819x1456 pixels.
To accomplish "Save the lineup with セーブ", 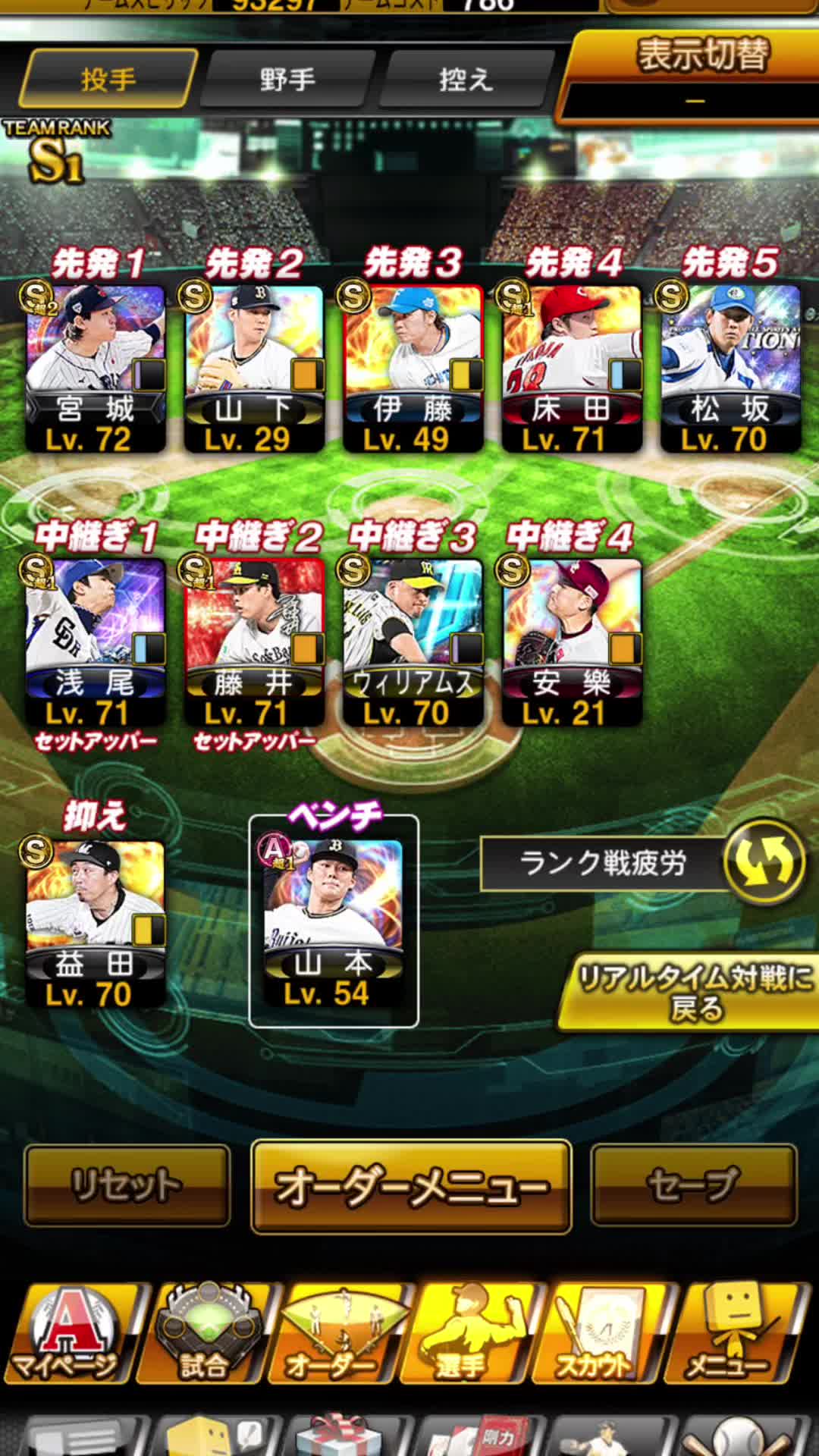I will pos(693,1185).
